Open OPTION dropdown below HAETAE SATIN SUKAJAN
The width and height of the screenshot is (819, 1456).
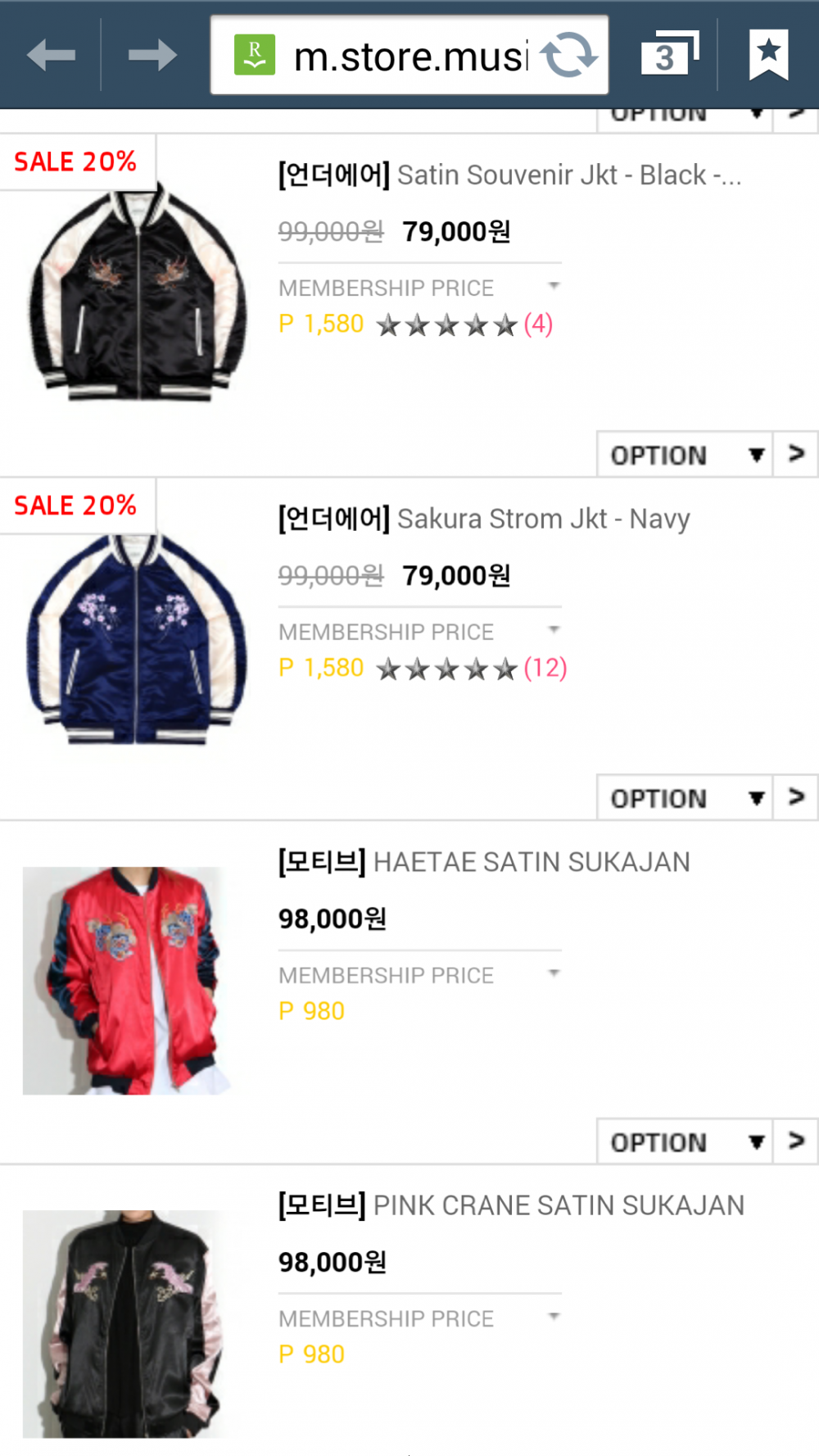(x=685, y=1141)
